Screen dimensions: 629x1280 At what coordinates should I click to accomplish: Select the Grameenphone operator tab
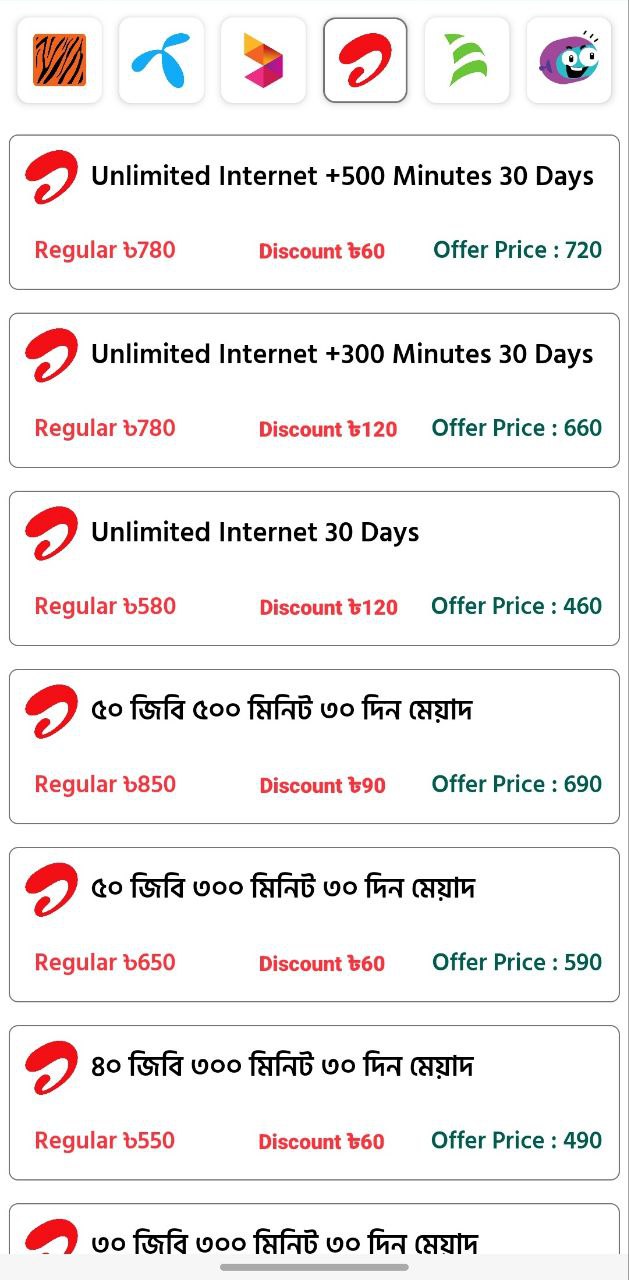[x=161, y=60]
